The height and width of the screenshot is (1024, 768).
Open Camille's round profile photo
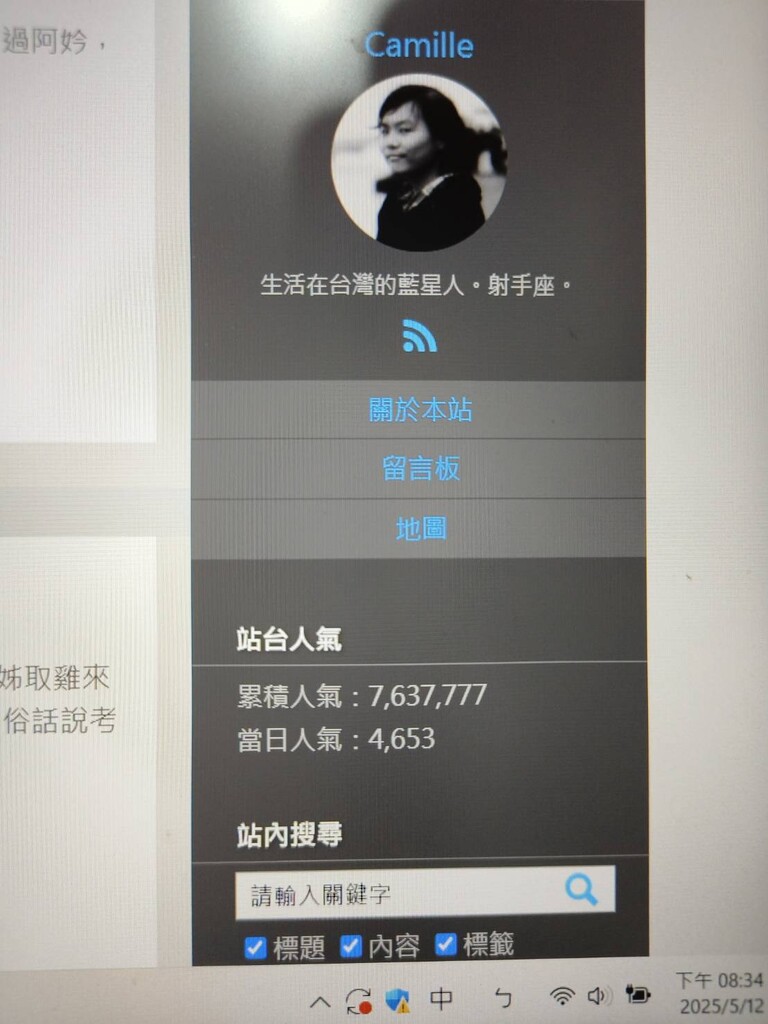(x=419, y=162)
